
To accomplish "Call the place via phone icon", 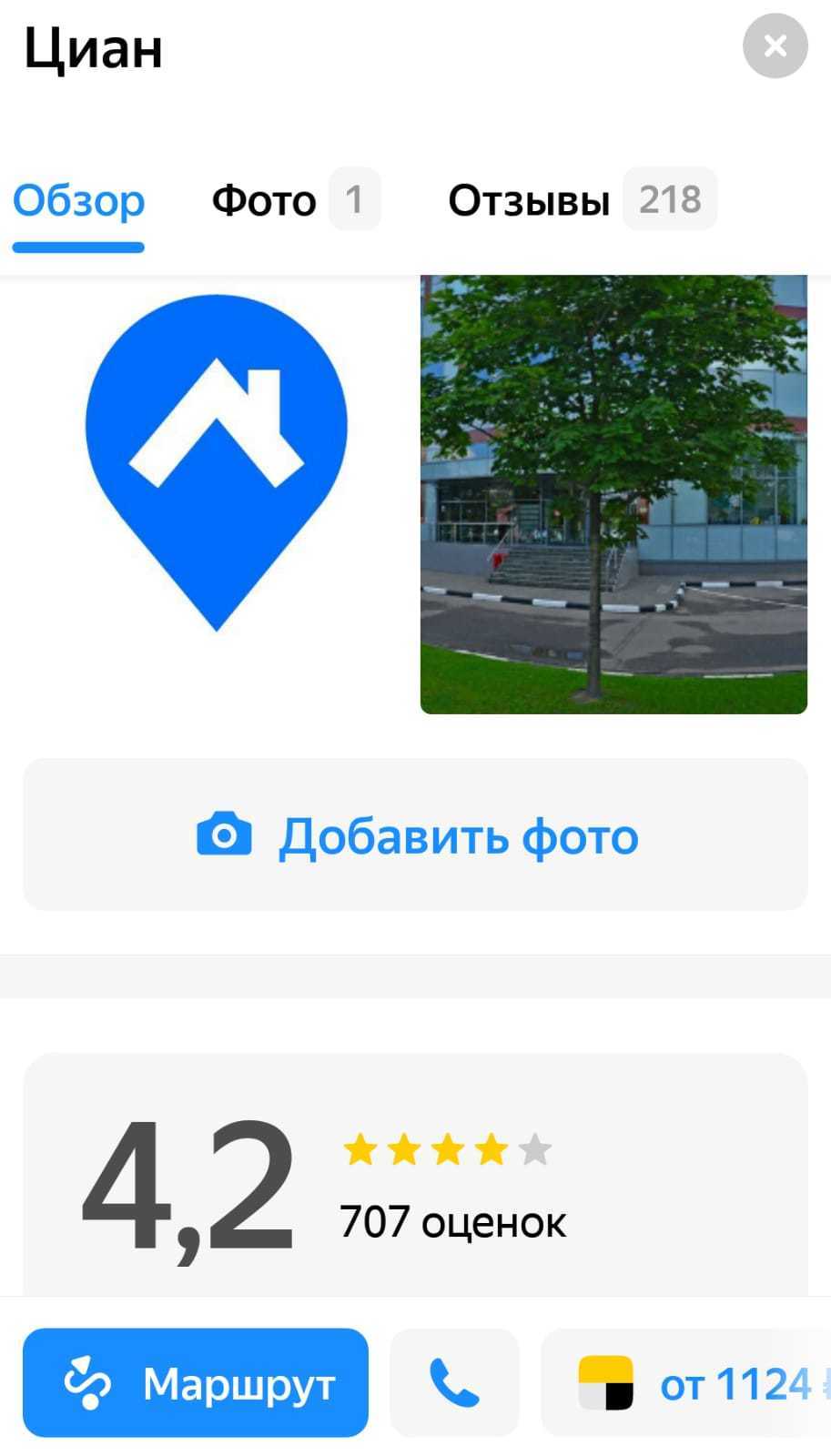I will point(453,1382).
